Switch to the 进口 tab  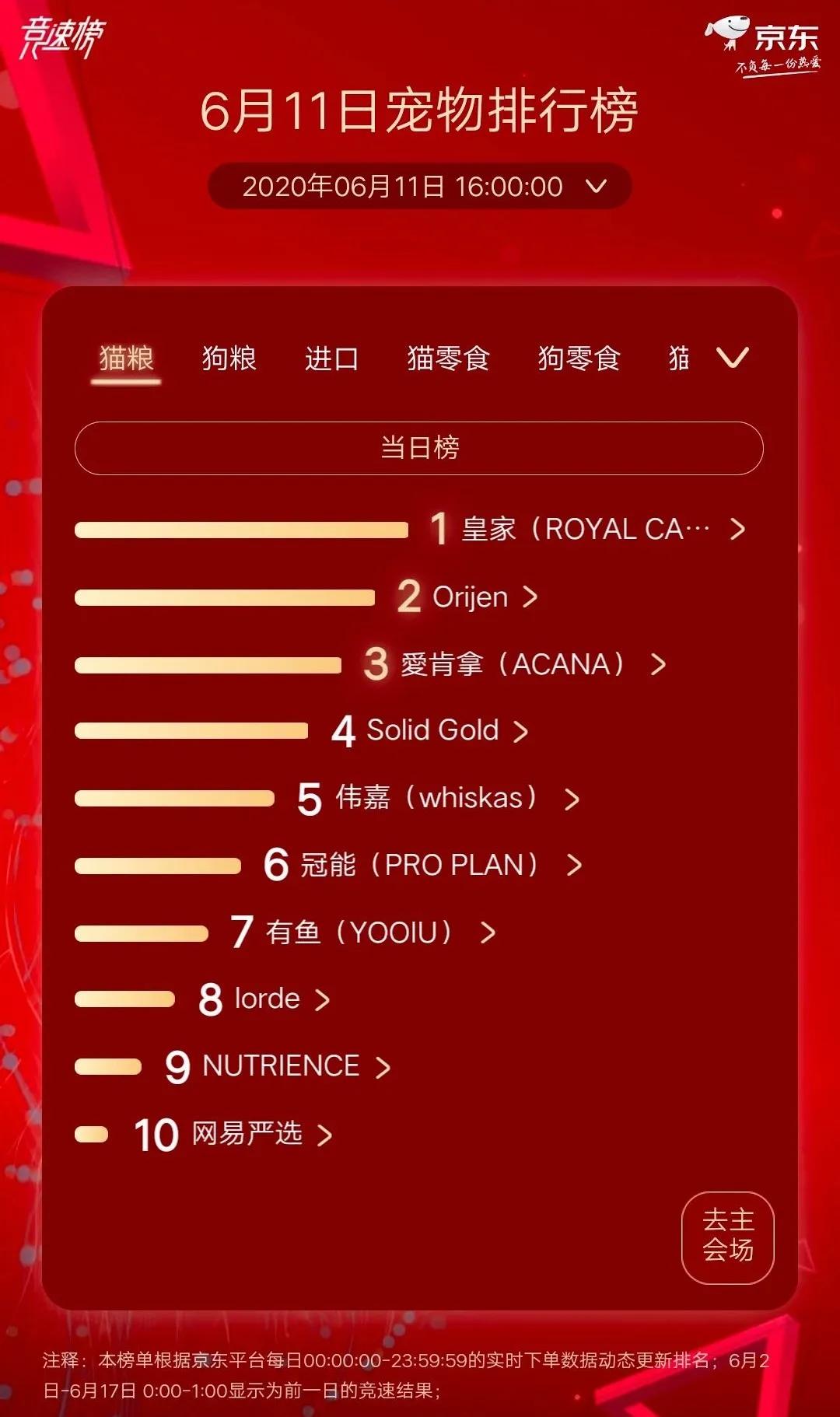point(331,359)
